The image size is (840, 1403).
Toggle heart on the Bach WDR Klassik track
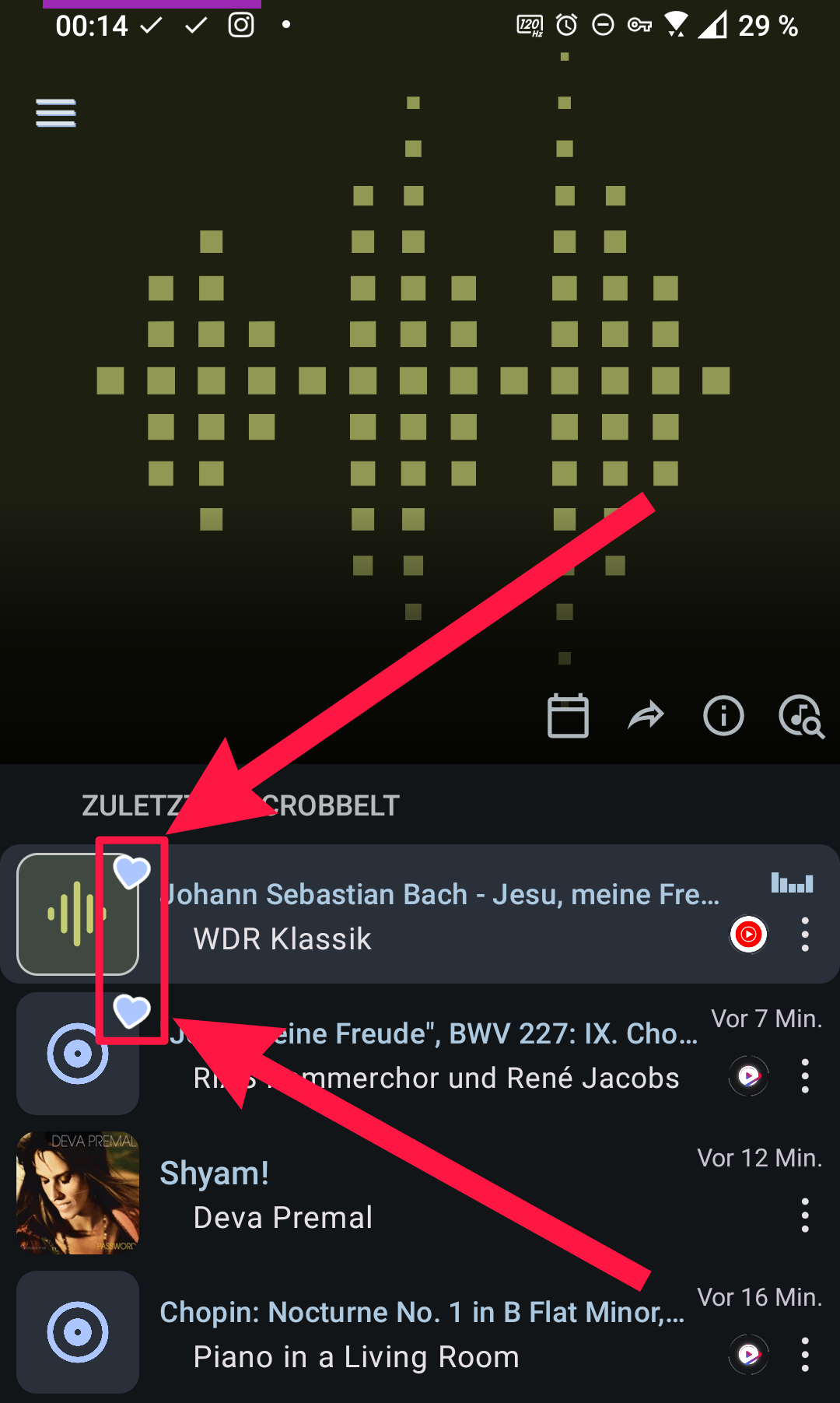click(131, 872)
